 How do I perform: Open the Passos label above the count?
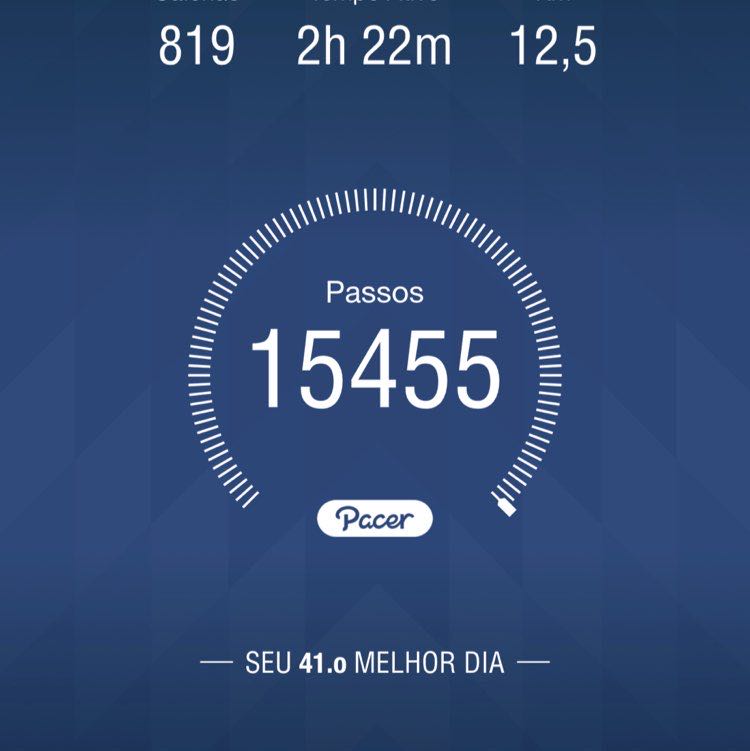tap(374, 293)
